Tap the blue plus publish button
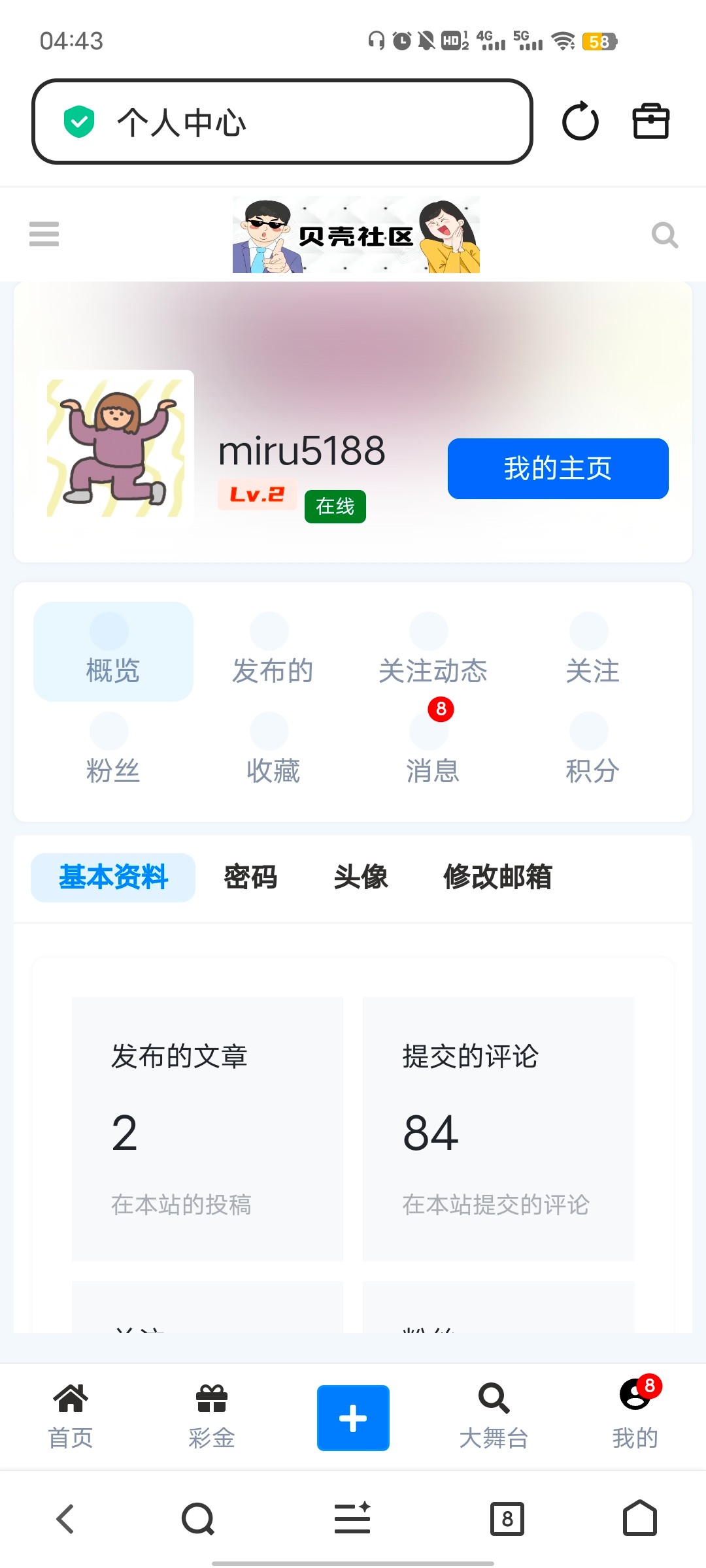Image resolution: width=706 pixels, height=1568 pixels. coord(352,1418)
